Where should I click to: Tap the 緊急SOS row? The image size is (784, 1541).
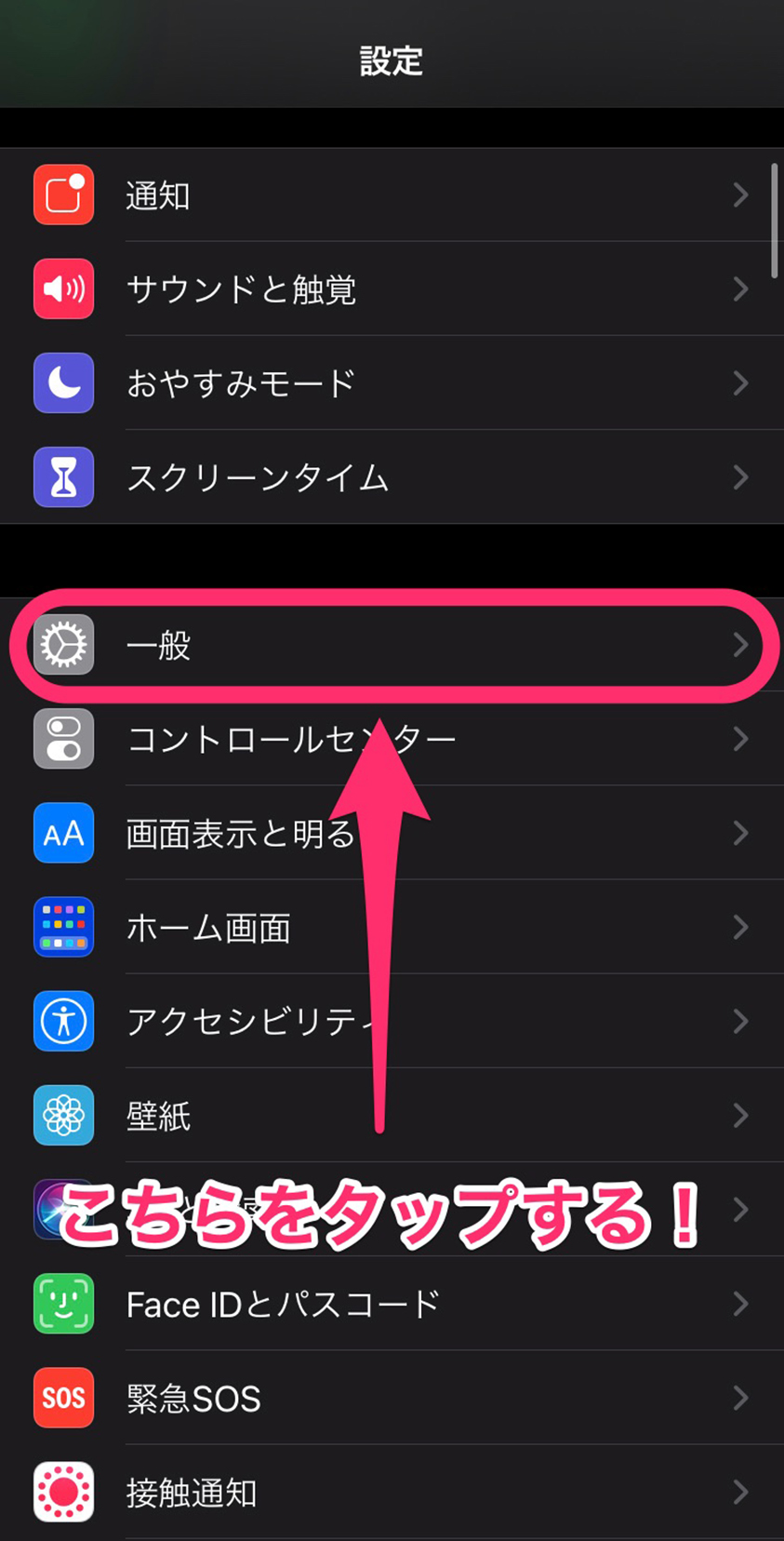(x=391, y=1399)
